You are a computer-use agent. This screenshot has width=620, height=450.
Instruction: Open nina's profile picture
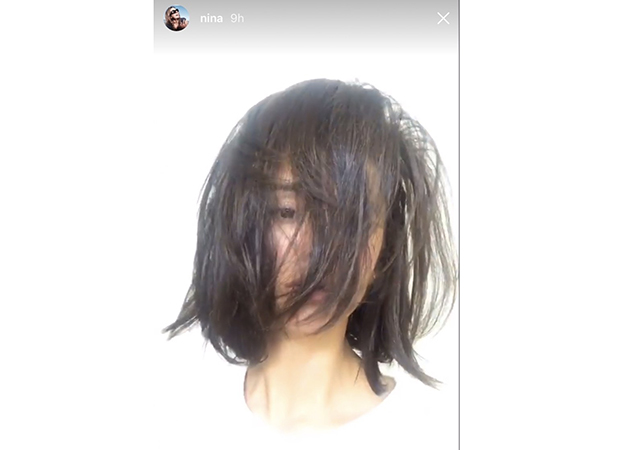click(176, 18)
